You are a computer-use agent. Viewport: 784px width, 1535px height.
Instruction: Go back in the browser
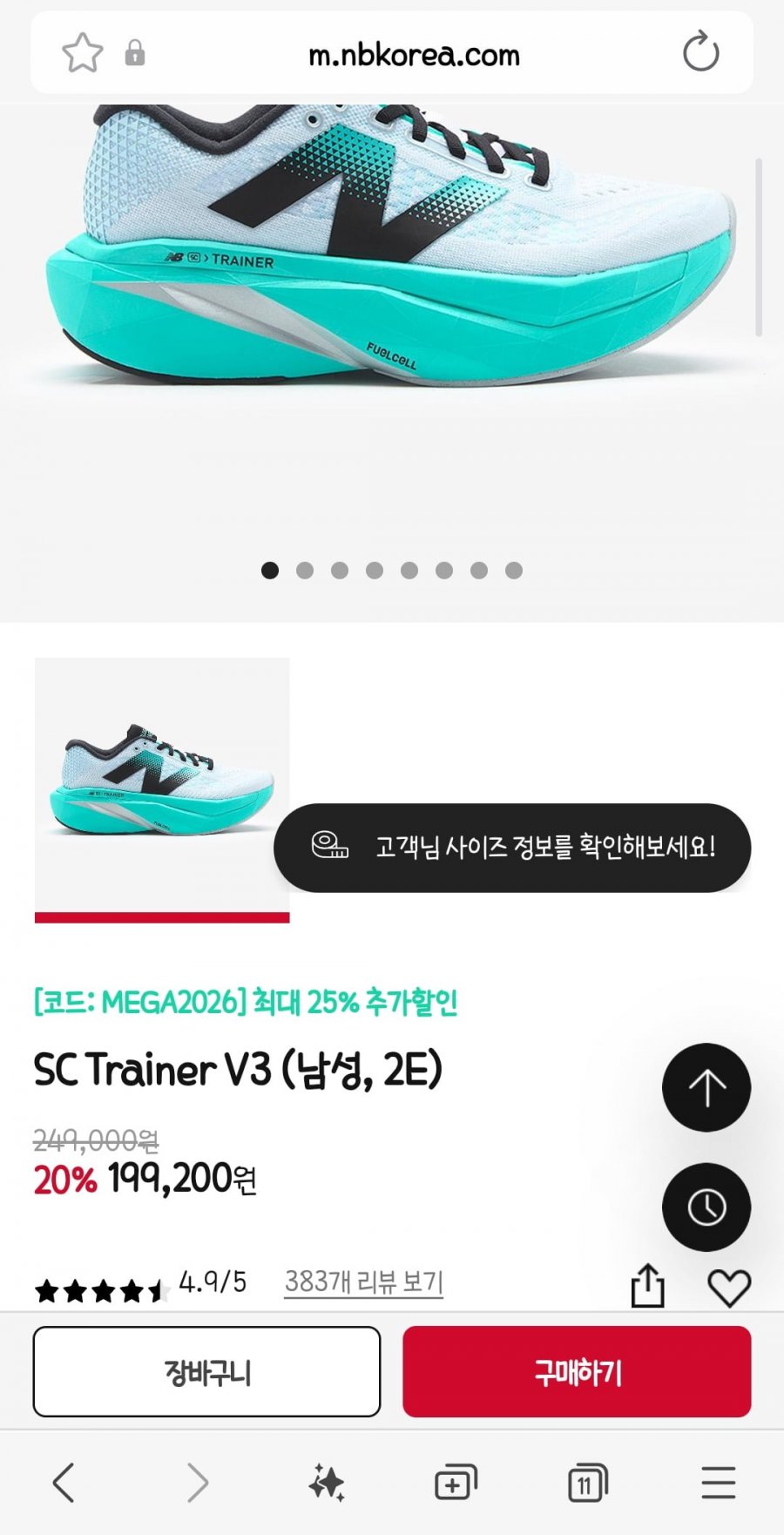pyautogui.click(x=64, y=1483)
